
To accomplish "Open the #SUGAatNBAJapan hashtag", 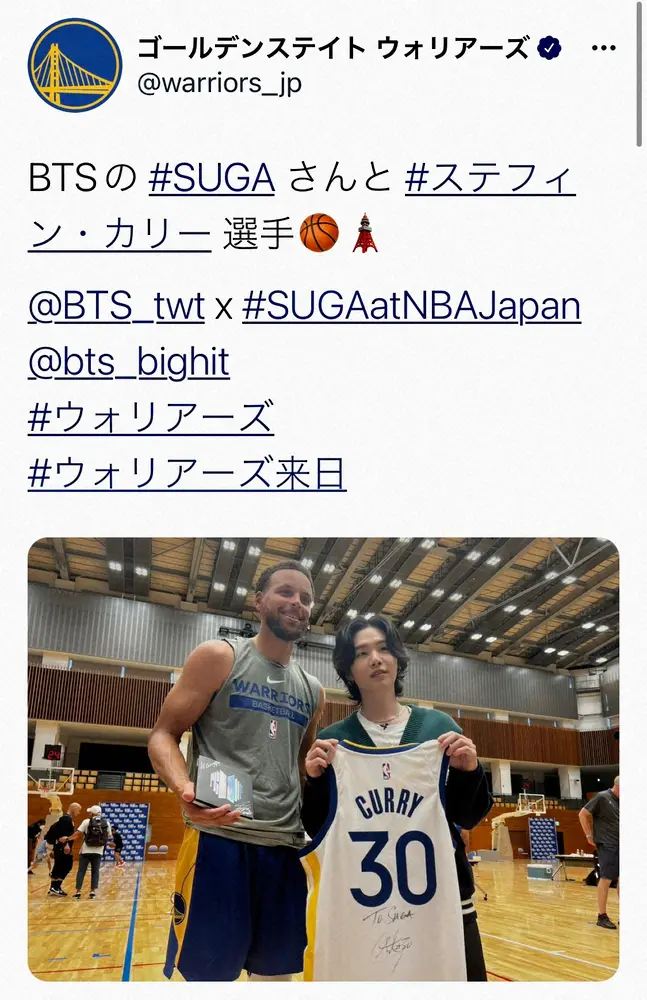I will (411, 305).
